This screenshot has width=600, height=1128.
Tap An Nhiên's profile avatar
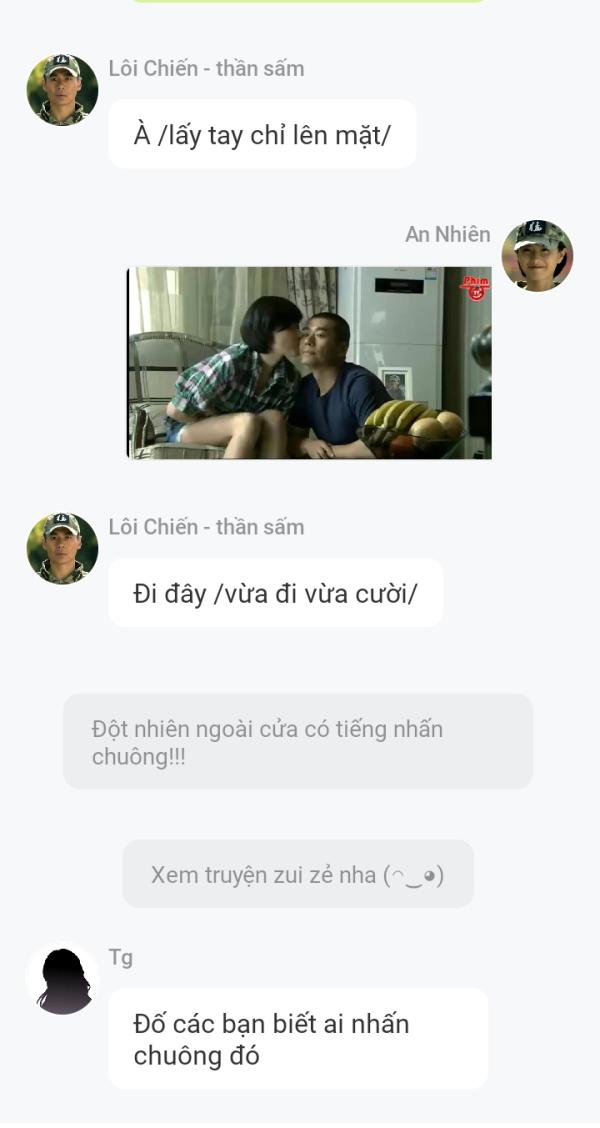[537, 256]
